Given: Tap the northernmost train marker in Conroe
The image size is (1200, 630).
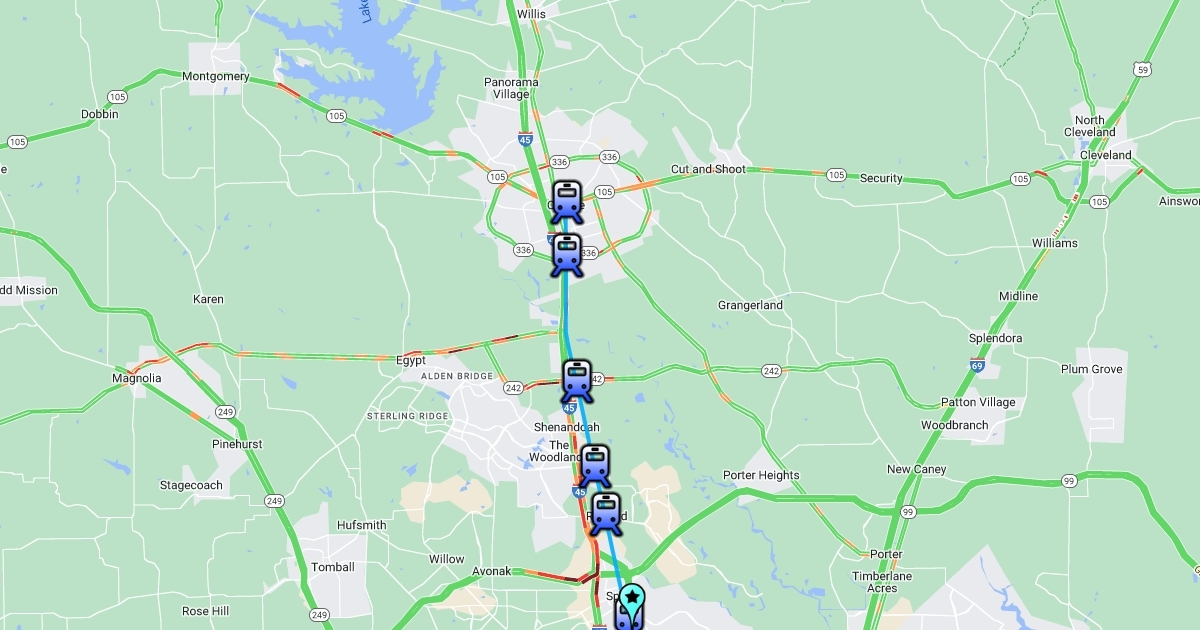Looking at the screenshot, I should (x=567, y=201).
